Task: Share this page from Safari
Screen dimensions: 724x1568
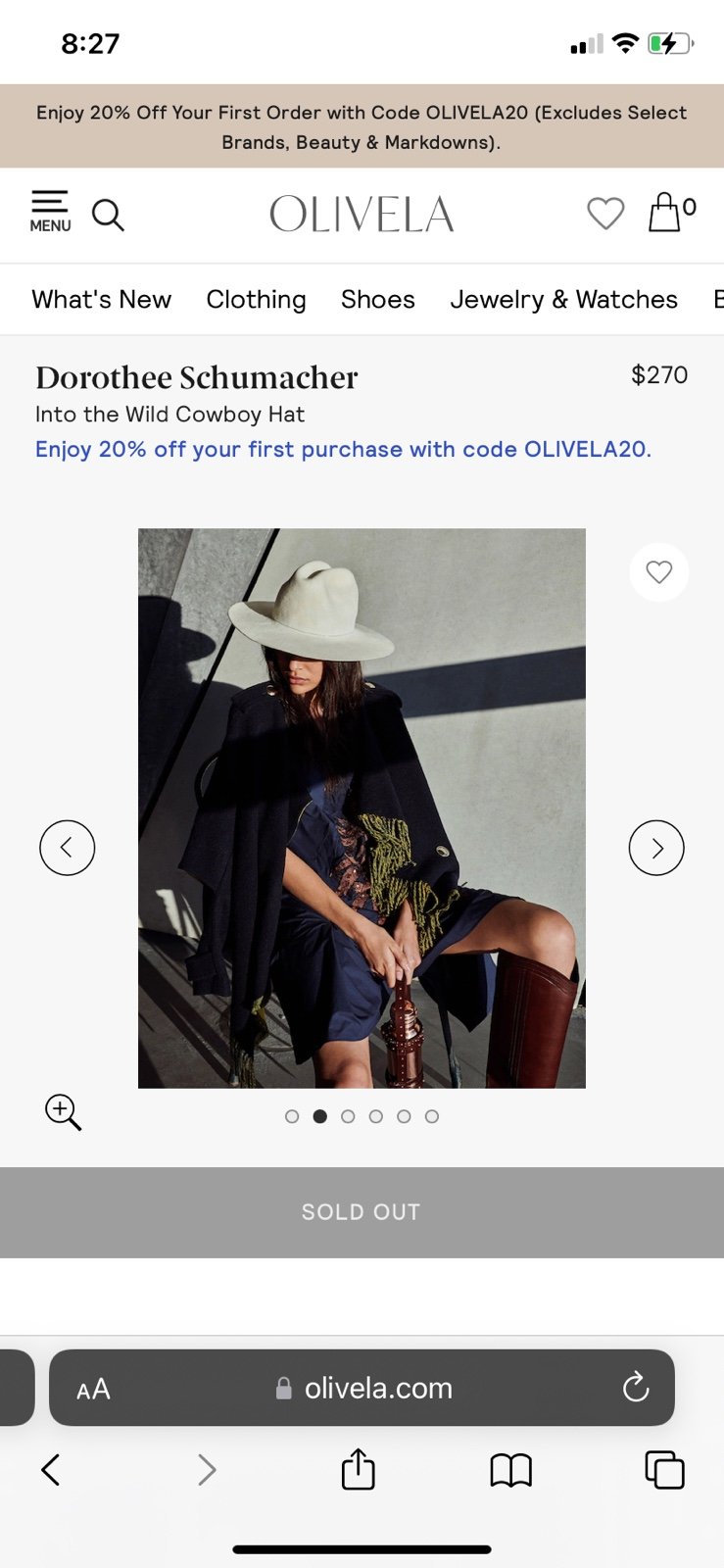Action: pyautogui.click(x=359, y=1469)
